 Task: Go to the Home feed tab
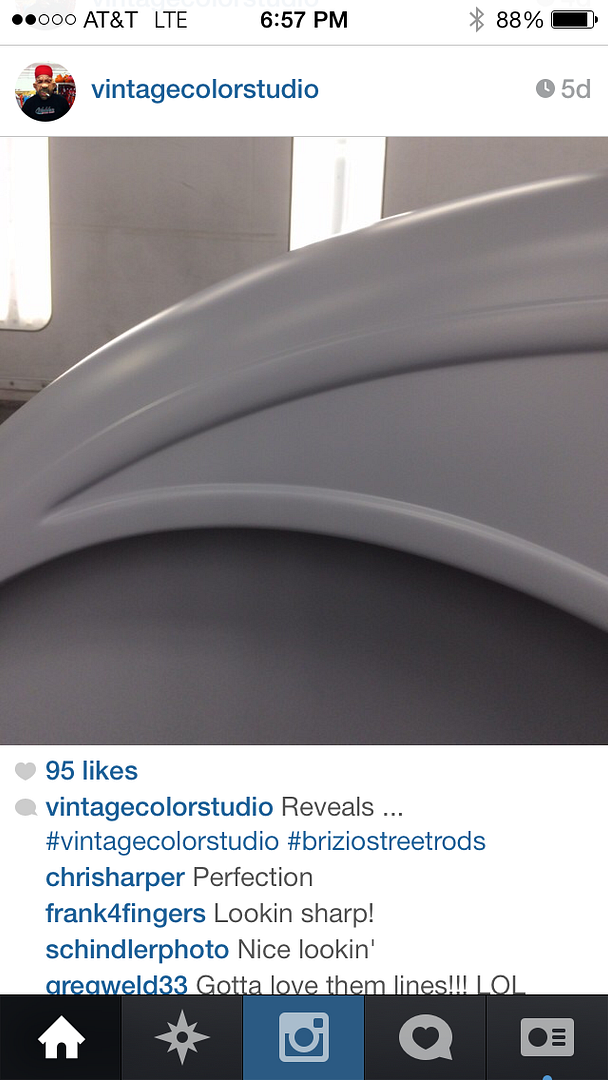point(61,1038)
